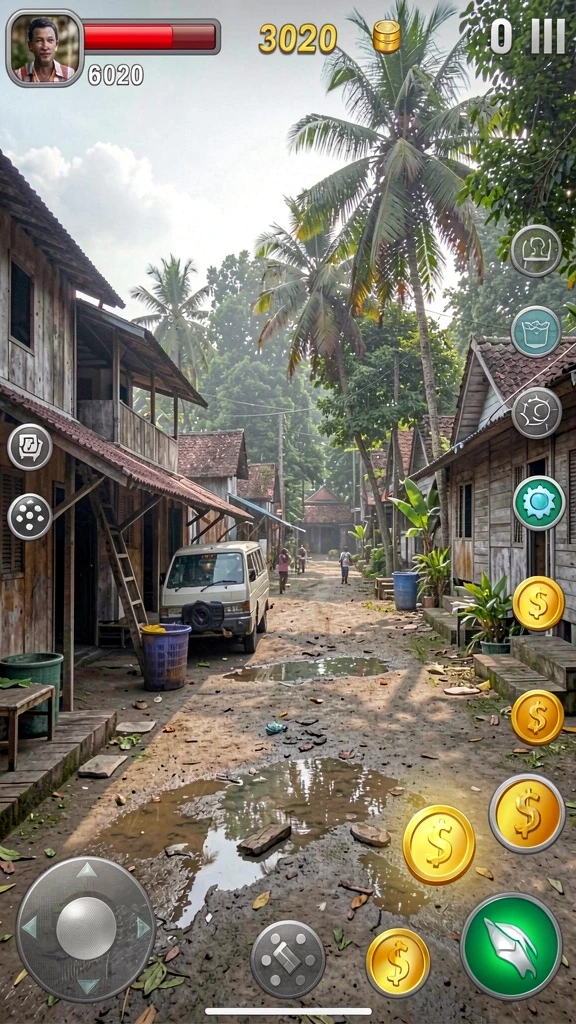Tap the up arrow on the joystick
Viewport: 576px width, 1024px height.
coord(86,870)
